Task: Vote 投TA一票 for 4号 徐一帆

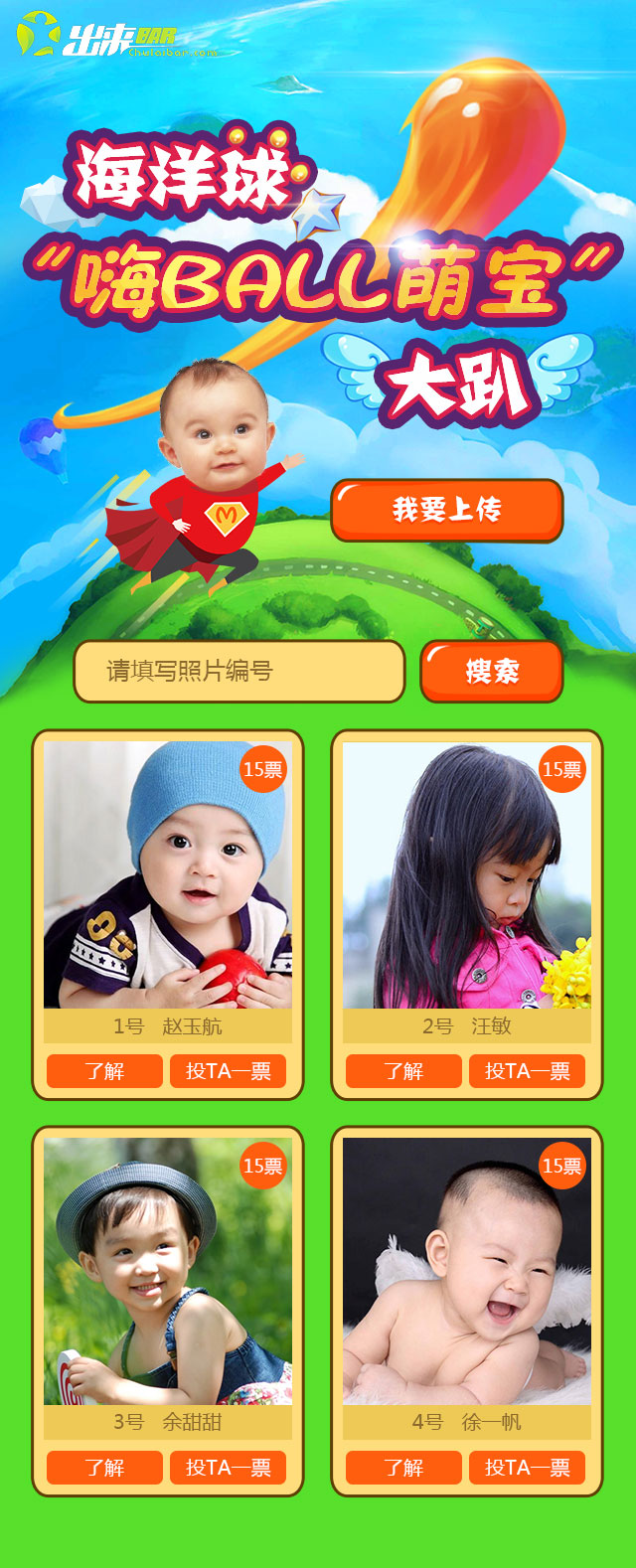Action: click(527, 1468)
